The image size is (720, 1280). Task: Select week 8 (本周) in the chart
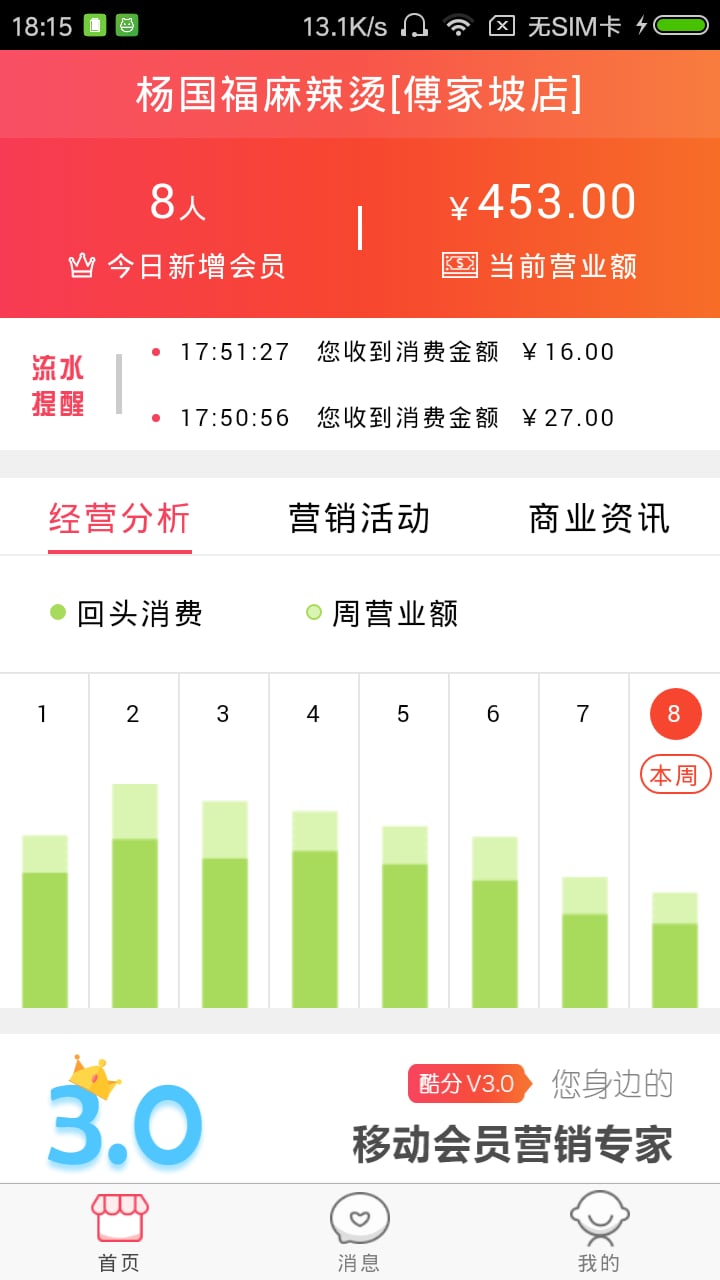click(x=675, y=841)
